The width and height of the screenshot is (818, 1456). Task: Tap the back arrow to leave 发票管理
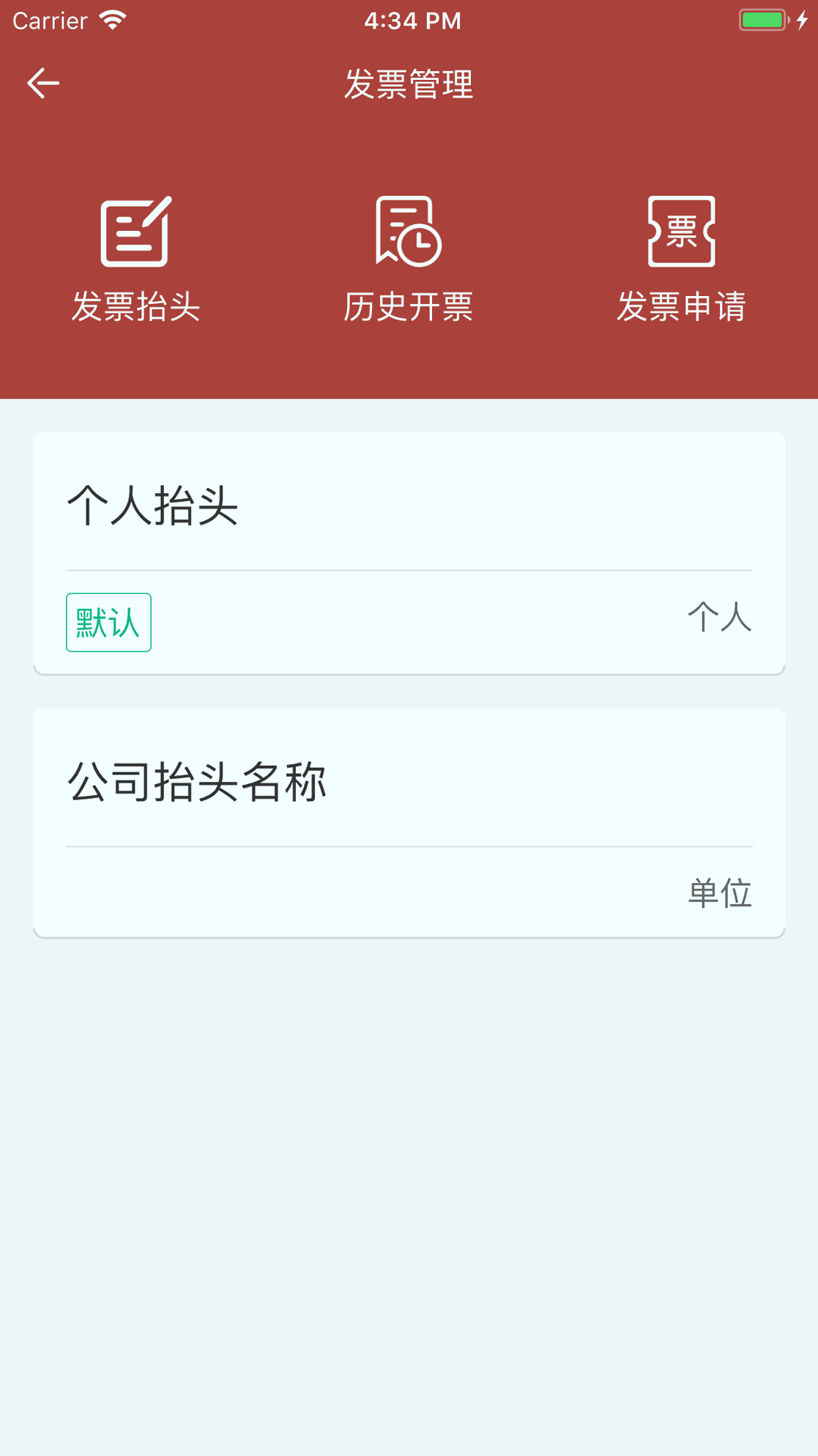(x=42, y=82)
